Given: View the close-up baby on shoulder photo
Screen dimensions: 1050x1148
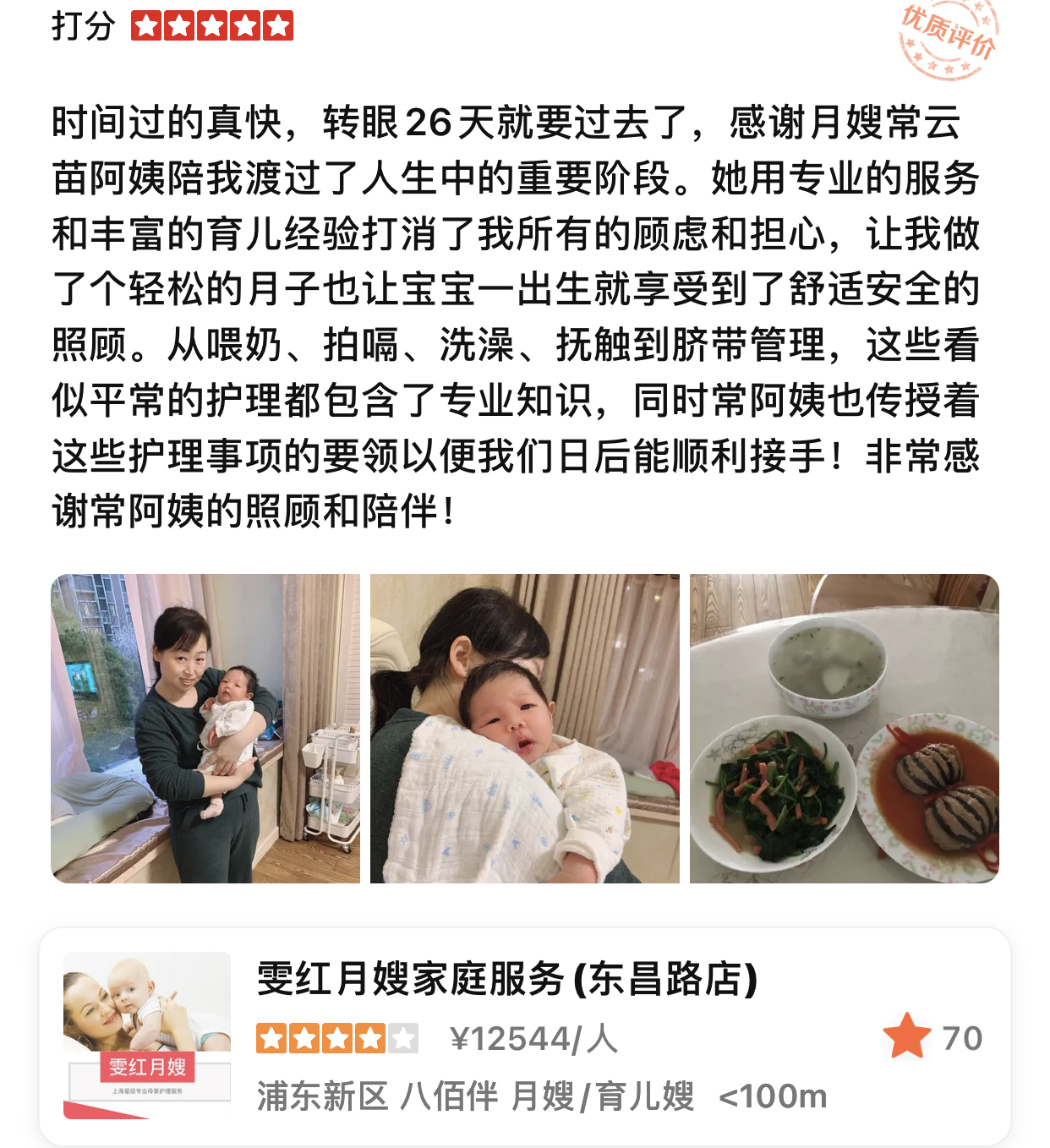Looking at the screenshot, I should pos(524,729).
